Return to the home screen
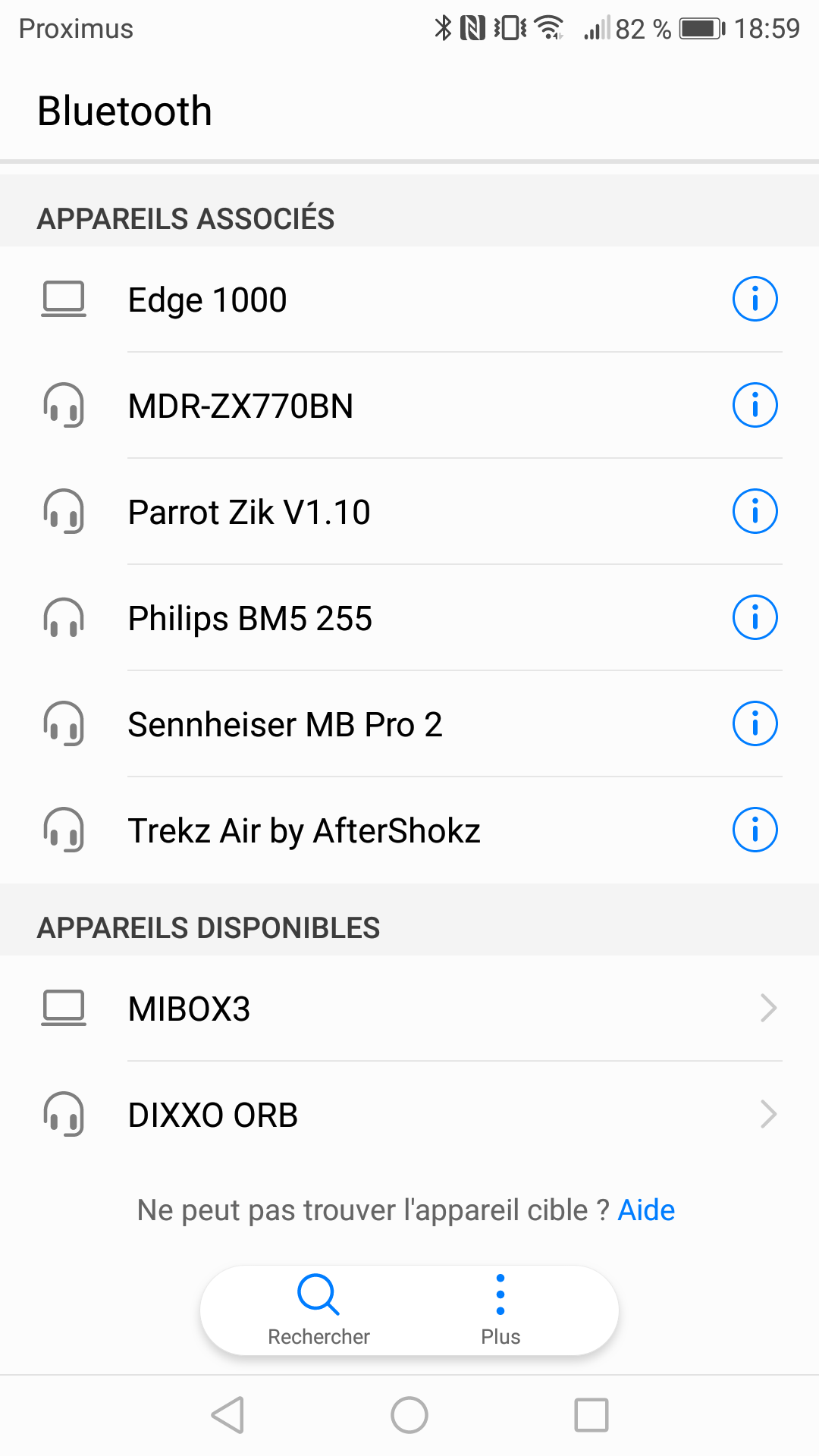819x1456 pixels. [409, 1415]
